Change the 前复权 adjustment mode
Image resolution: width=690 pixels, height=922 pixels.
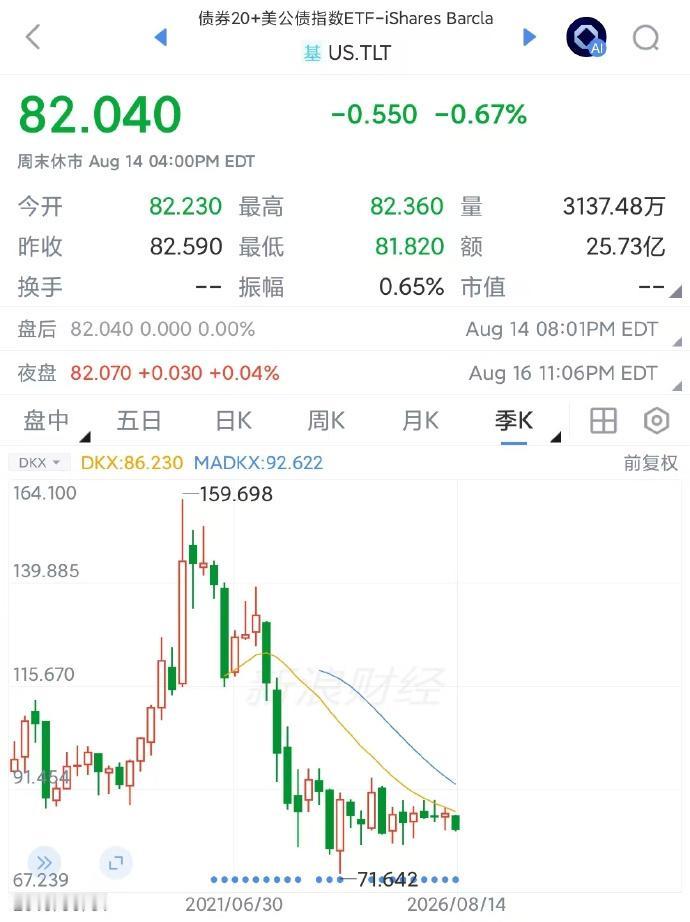[x=651, y=463]
